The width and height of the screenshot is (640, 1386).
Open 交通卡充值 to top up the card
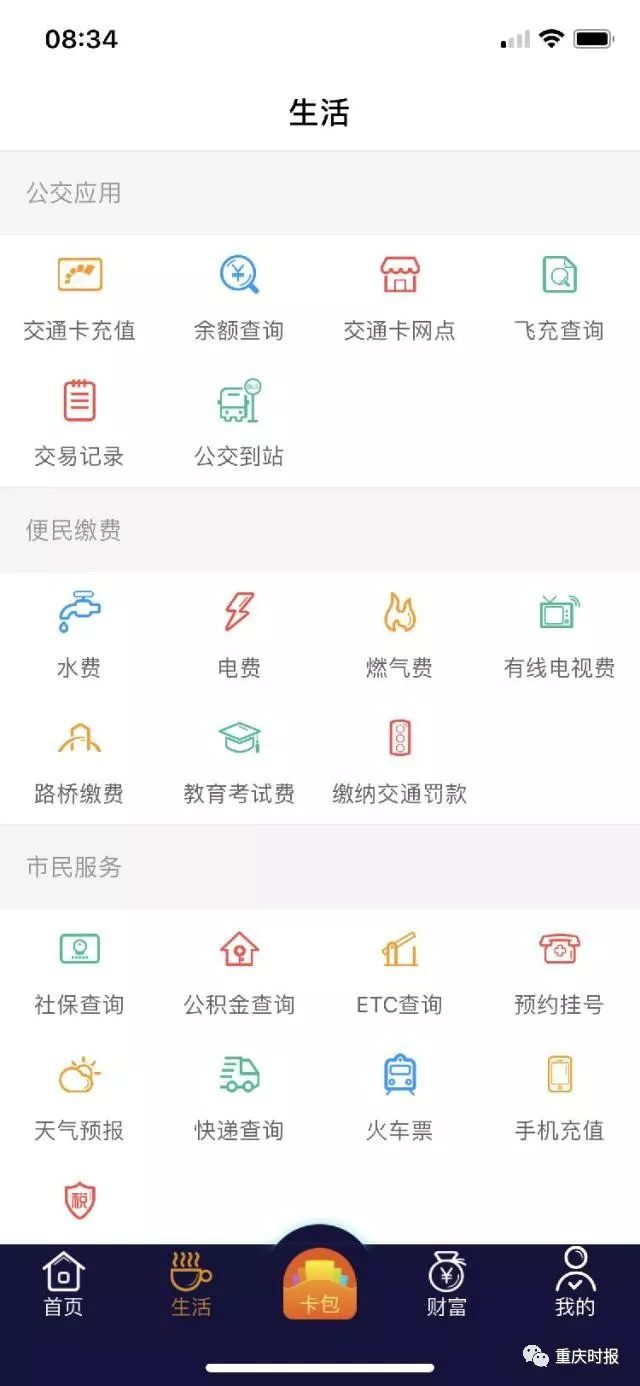(80, 298)
